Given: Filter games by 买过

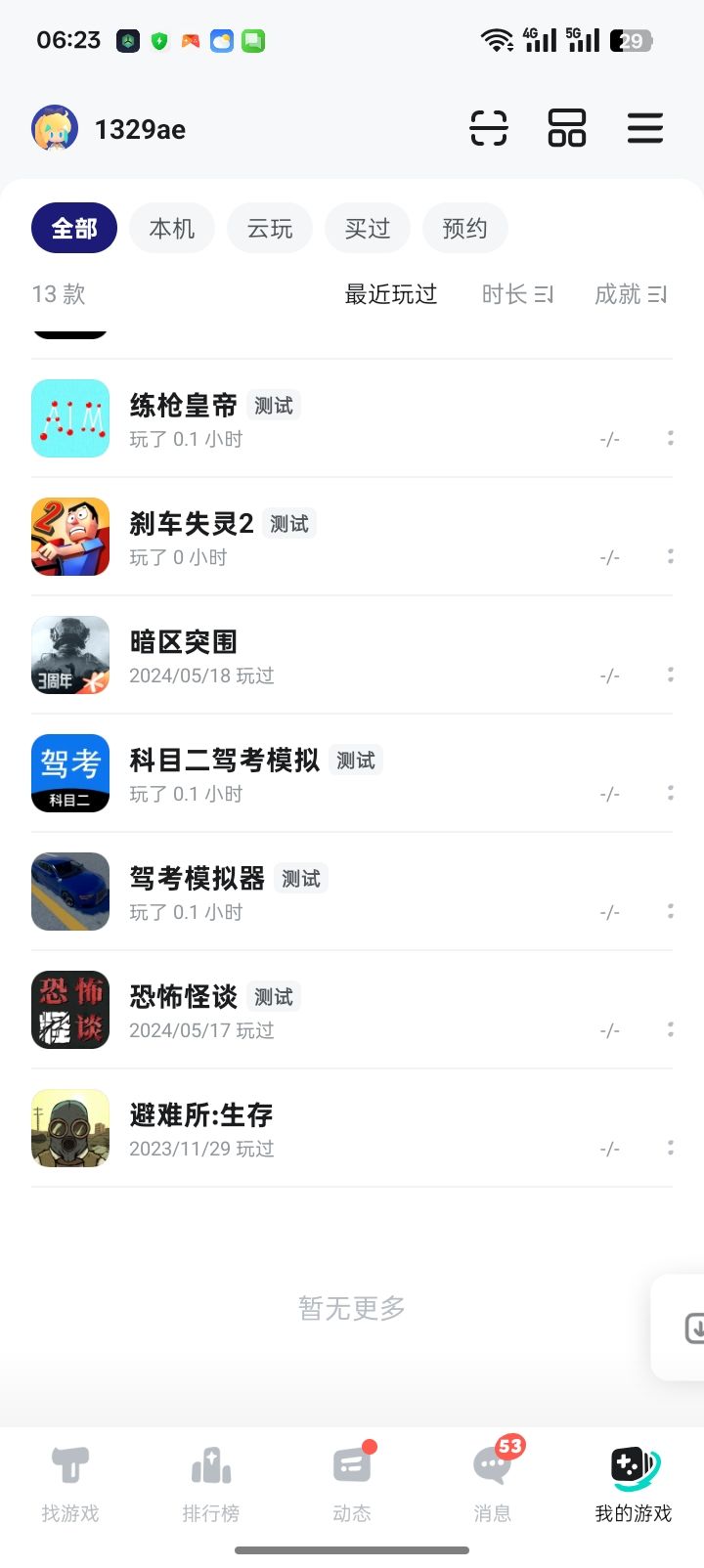Looking at the screenshot, I should coord(368,229).
